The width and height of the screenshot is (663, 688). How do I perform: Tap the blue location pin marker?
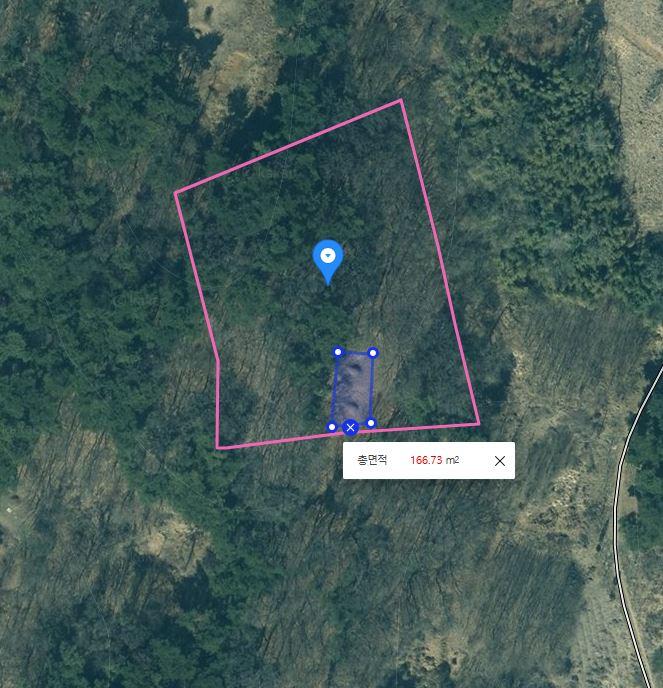pos(328,259)
